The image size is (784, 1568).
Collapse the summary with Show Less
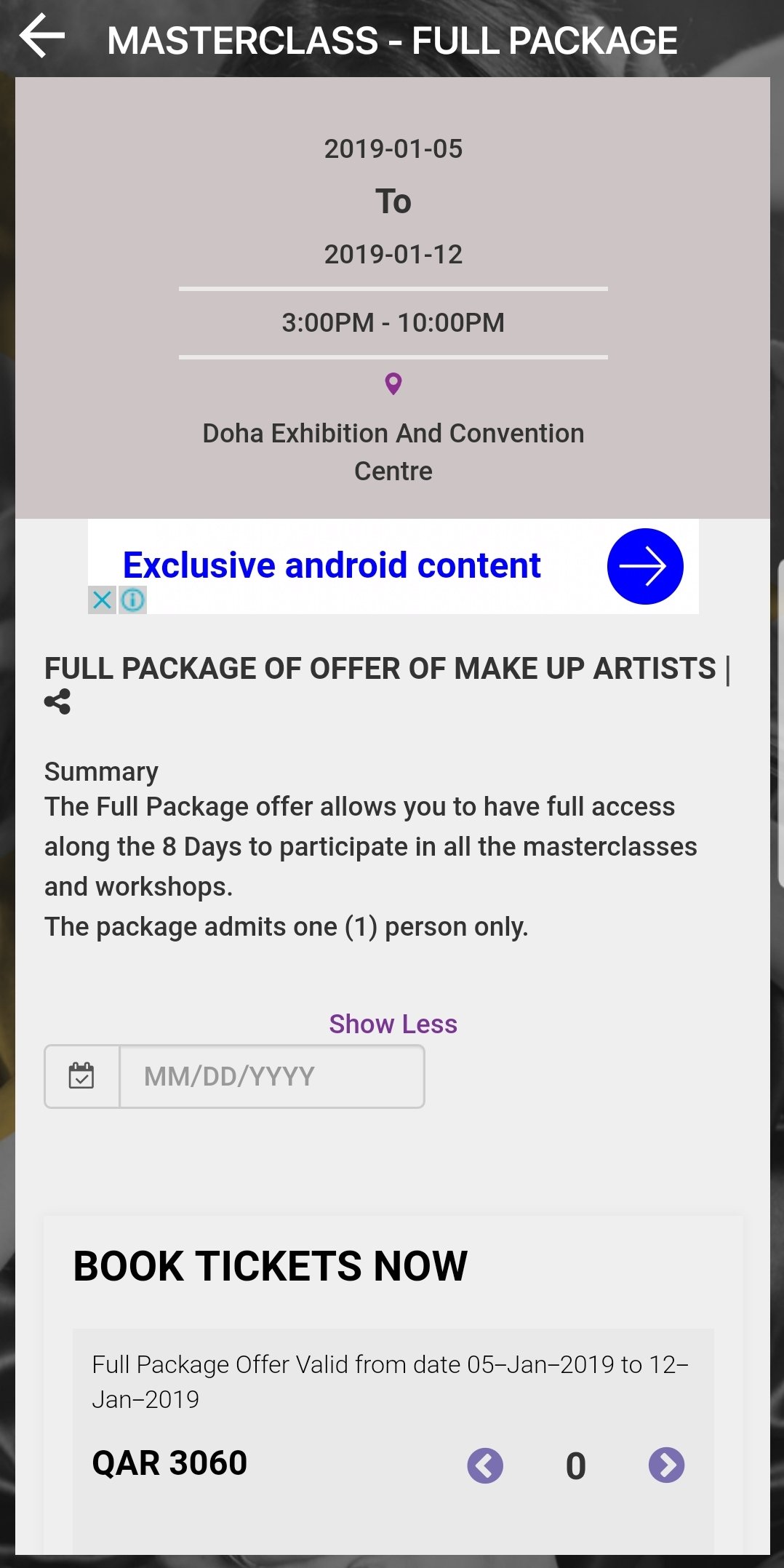click(393, 1024)
